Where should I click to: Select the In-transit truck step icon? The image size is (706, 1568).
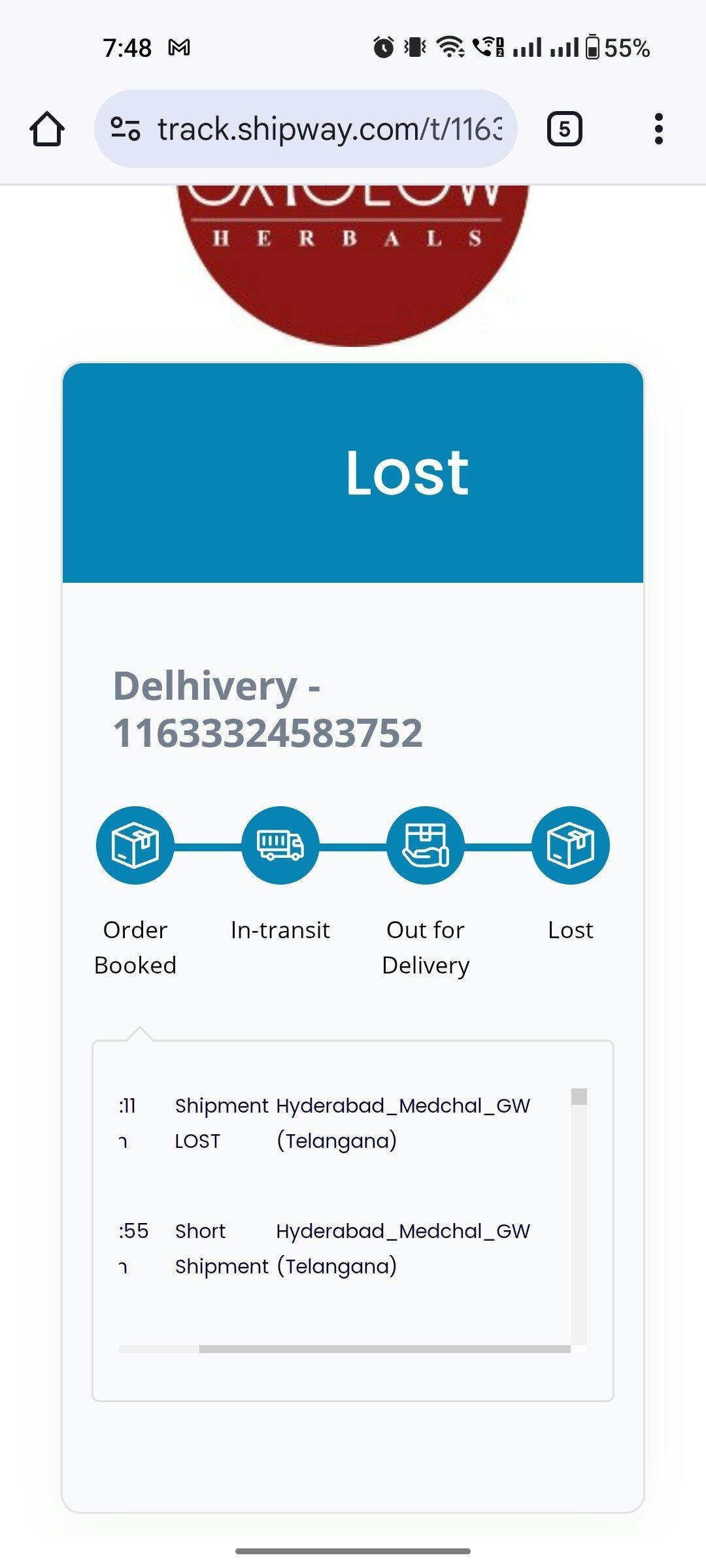(x=280, y=845)
